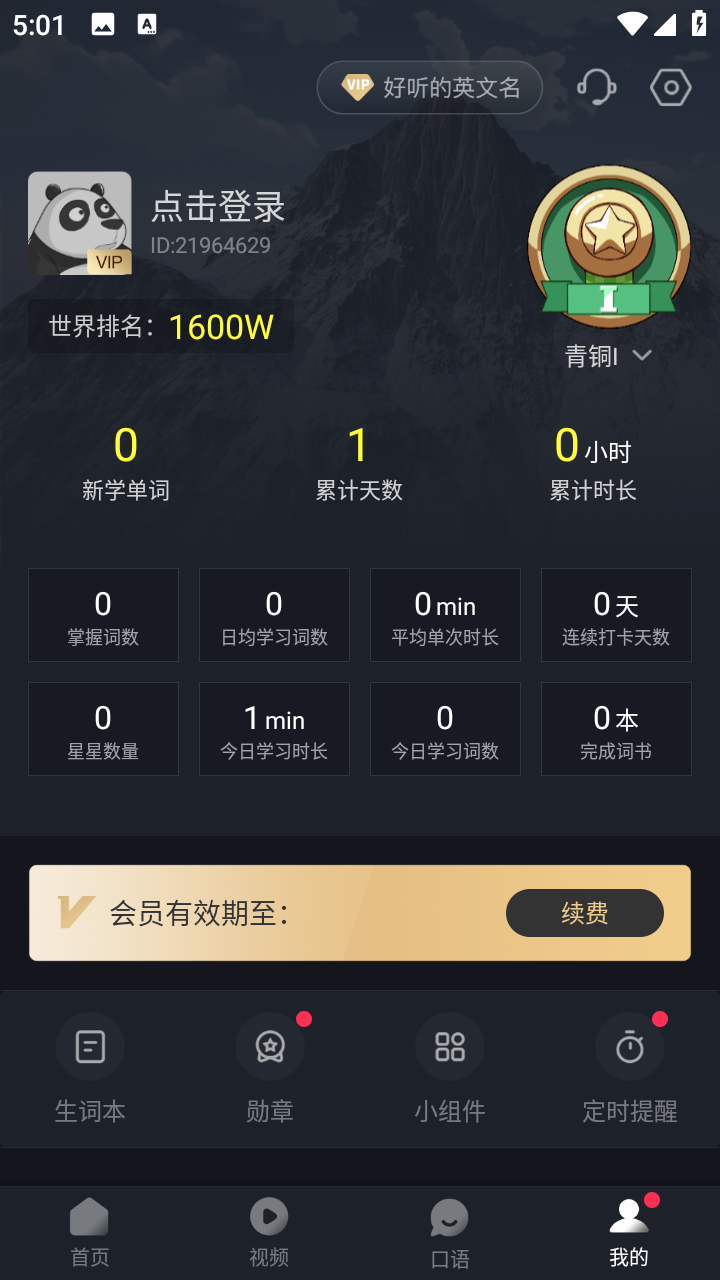Tap the VIP 好听的英文名 chip
Screen dimensions: 720x1280
coord(430,88)
